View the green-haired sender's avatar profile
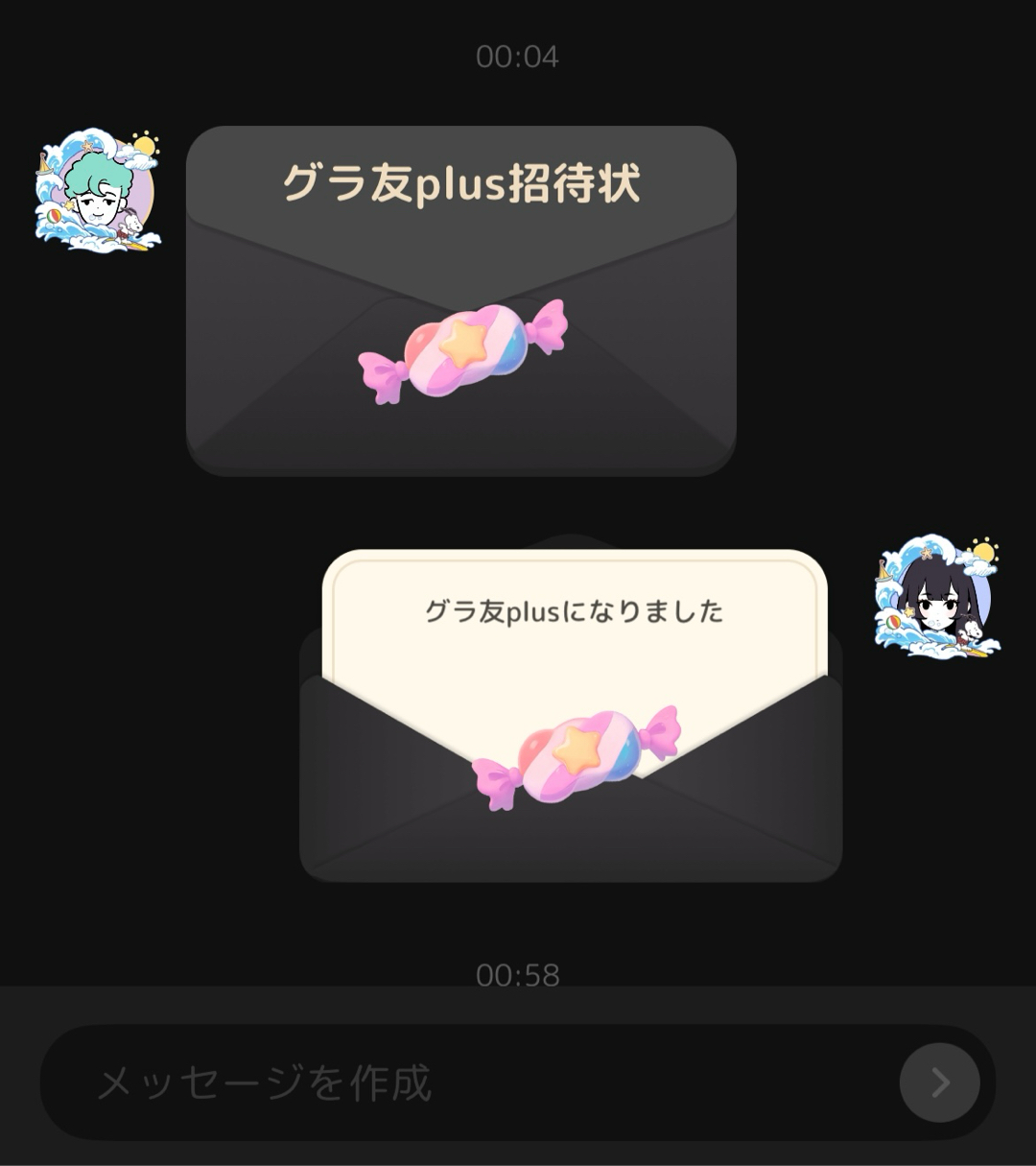 [98, 192]
